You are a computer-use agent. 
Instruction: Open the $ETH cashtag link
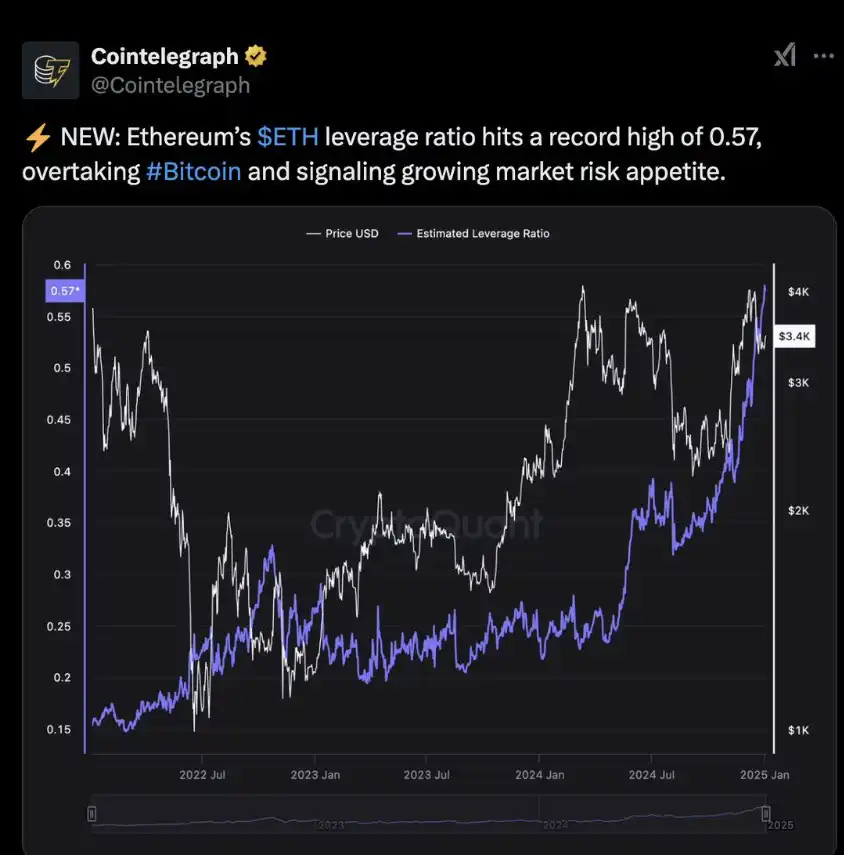pos(287,137)
